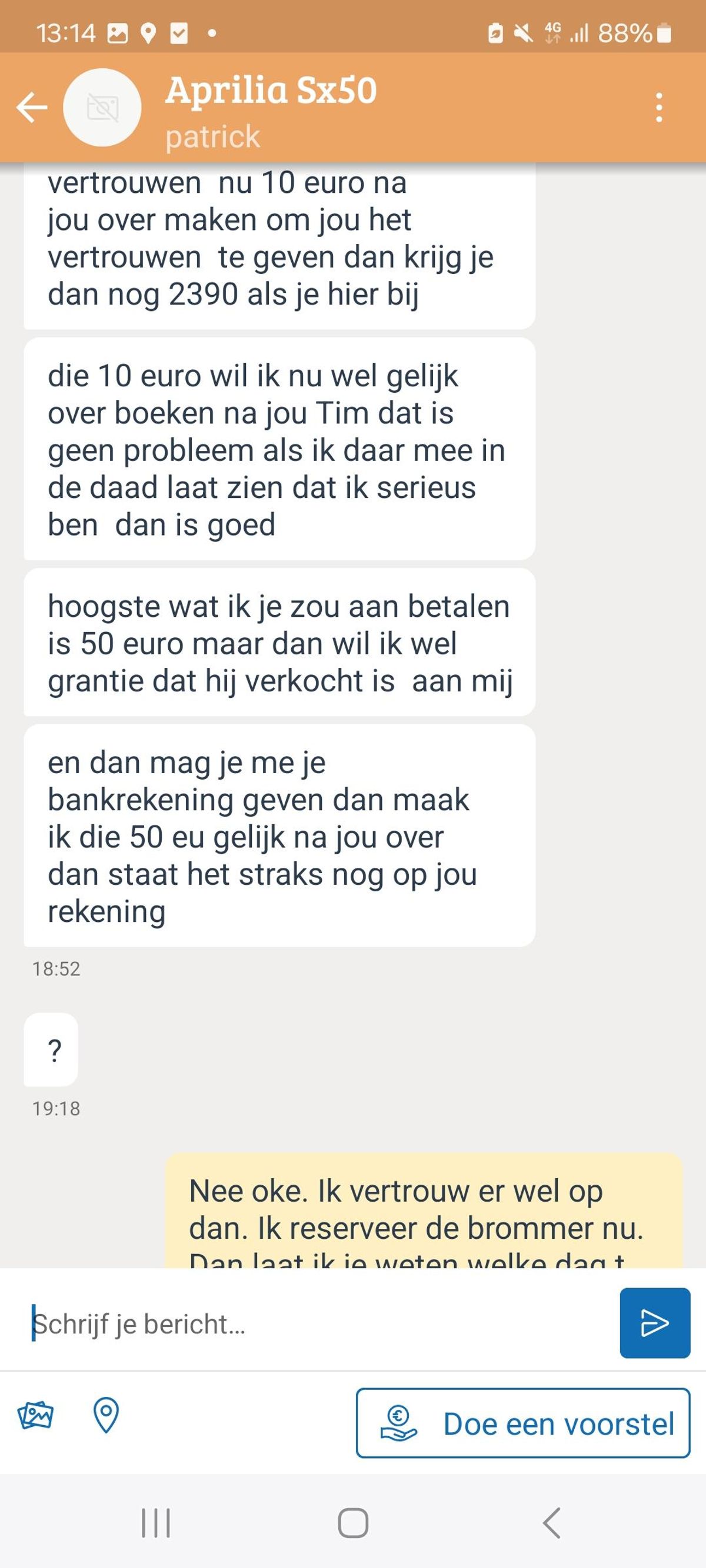The width and height of the screenshot is (706, 1568).
Task: Return to the phone's home screen
Action: tap(352, 1523)
